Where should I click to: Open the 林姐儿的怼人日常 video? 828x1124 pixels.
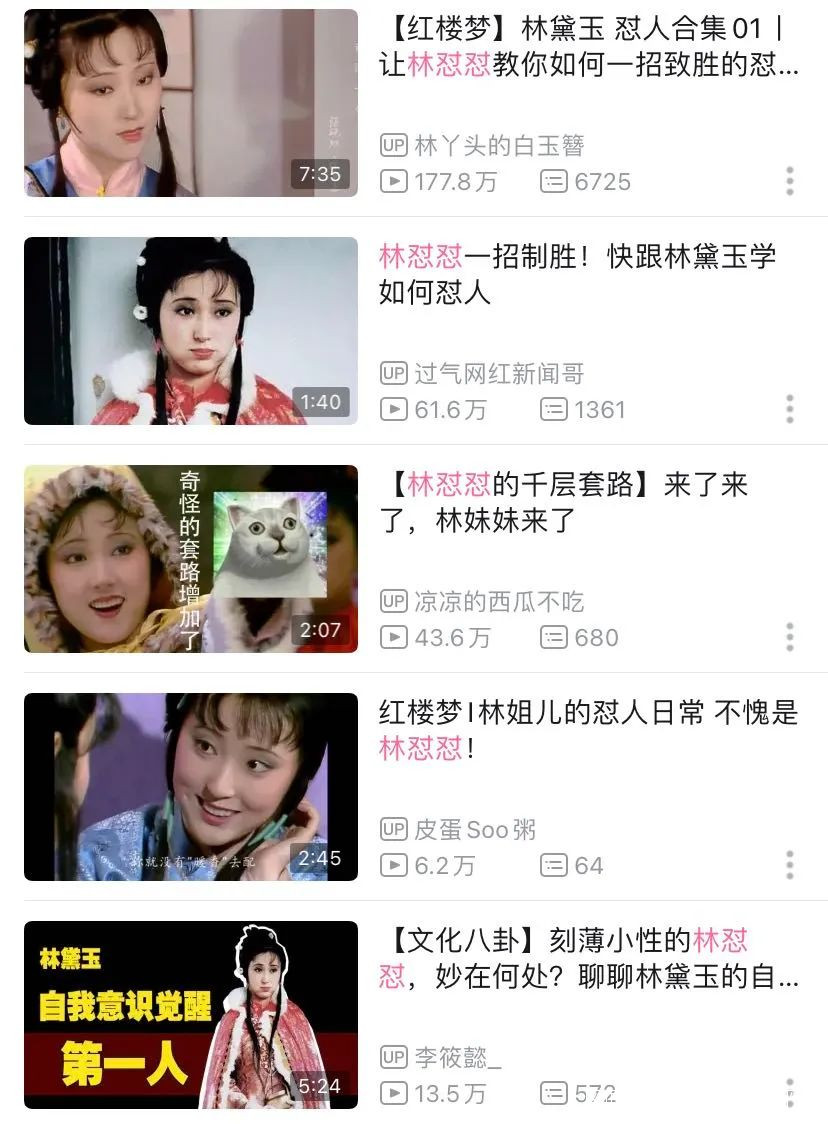pyautogui.click(x=190, y=787)
